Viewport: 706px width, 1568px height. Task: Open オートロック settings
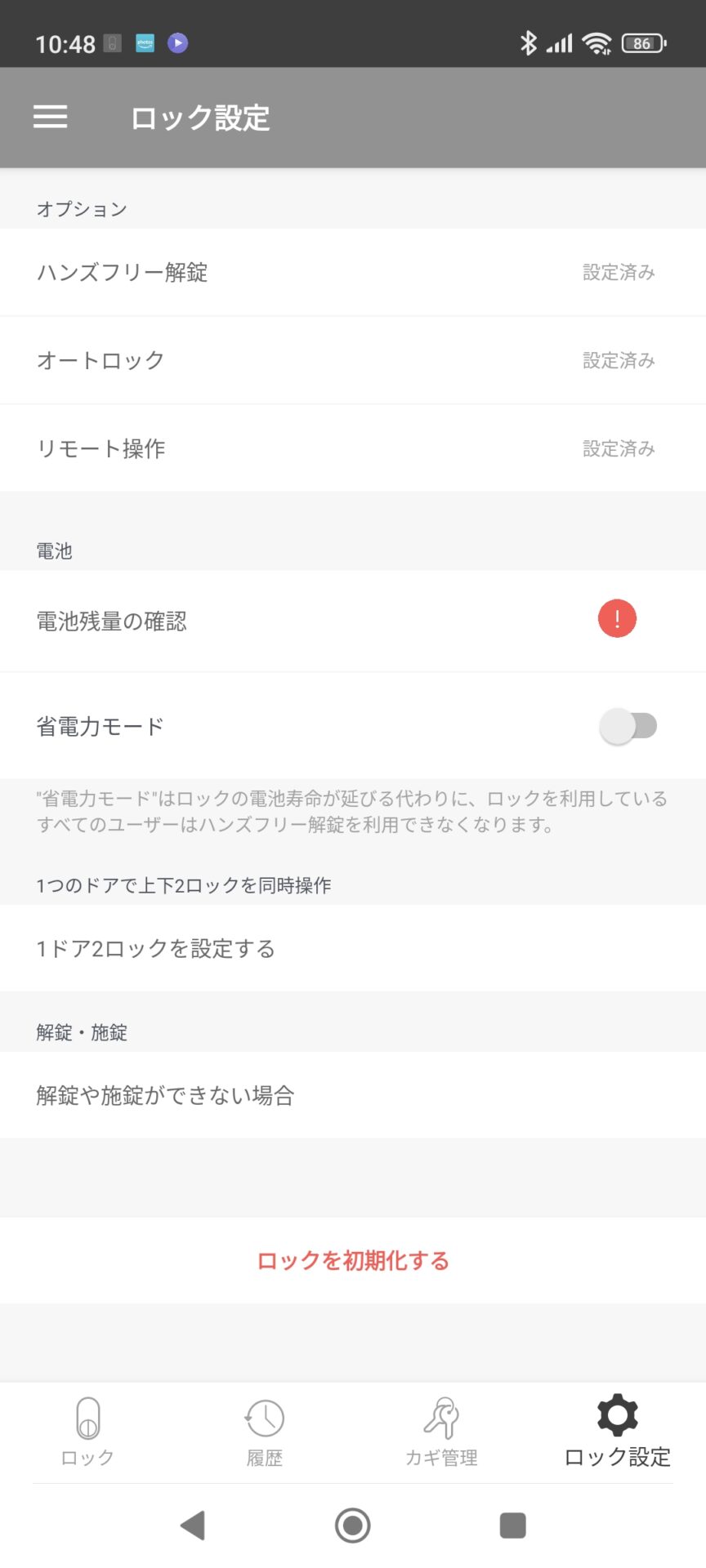point(353,360)
